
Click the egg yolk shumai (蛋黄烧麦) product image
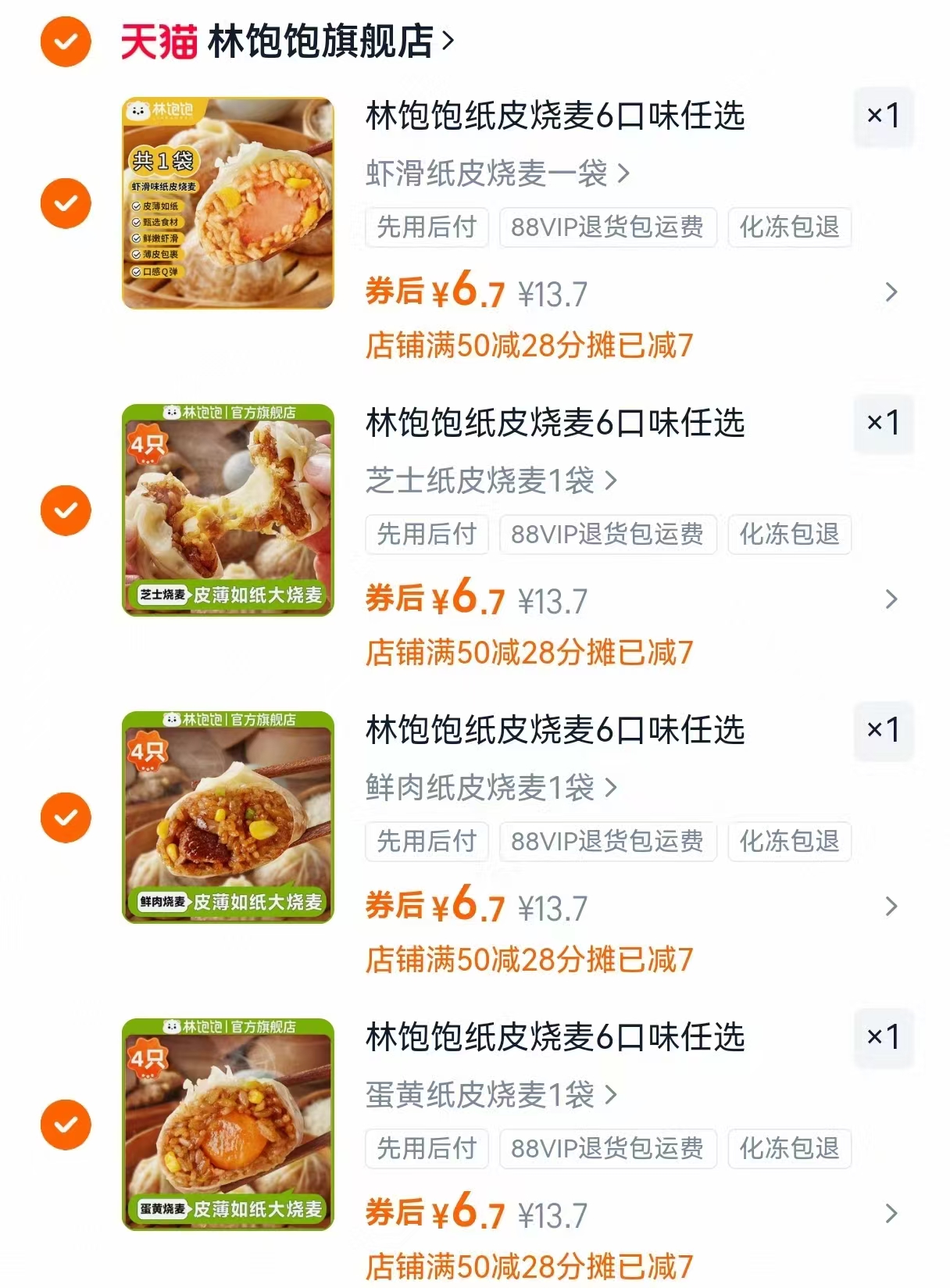(x=227, y=1123)
